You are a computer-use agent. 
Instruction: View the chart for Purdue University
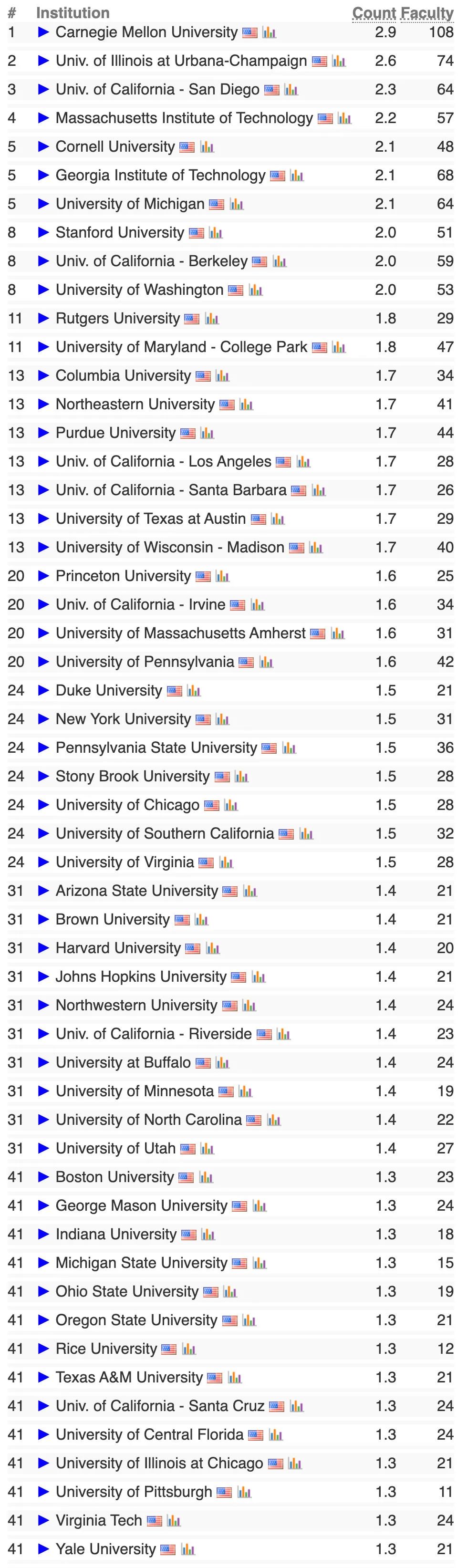207,433
